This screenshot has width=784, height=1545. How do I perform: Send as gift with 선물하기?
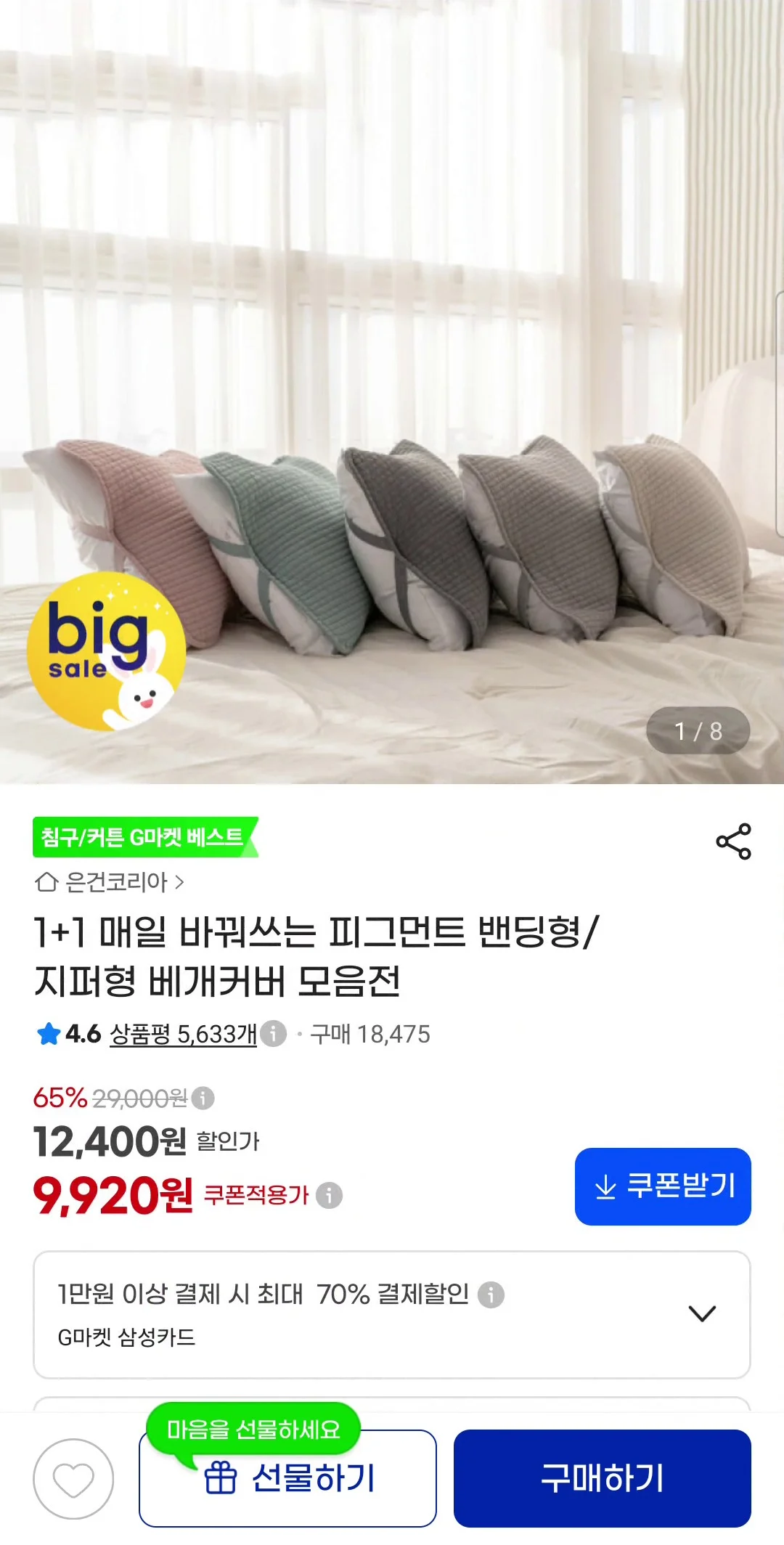pos(287,1479)
